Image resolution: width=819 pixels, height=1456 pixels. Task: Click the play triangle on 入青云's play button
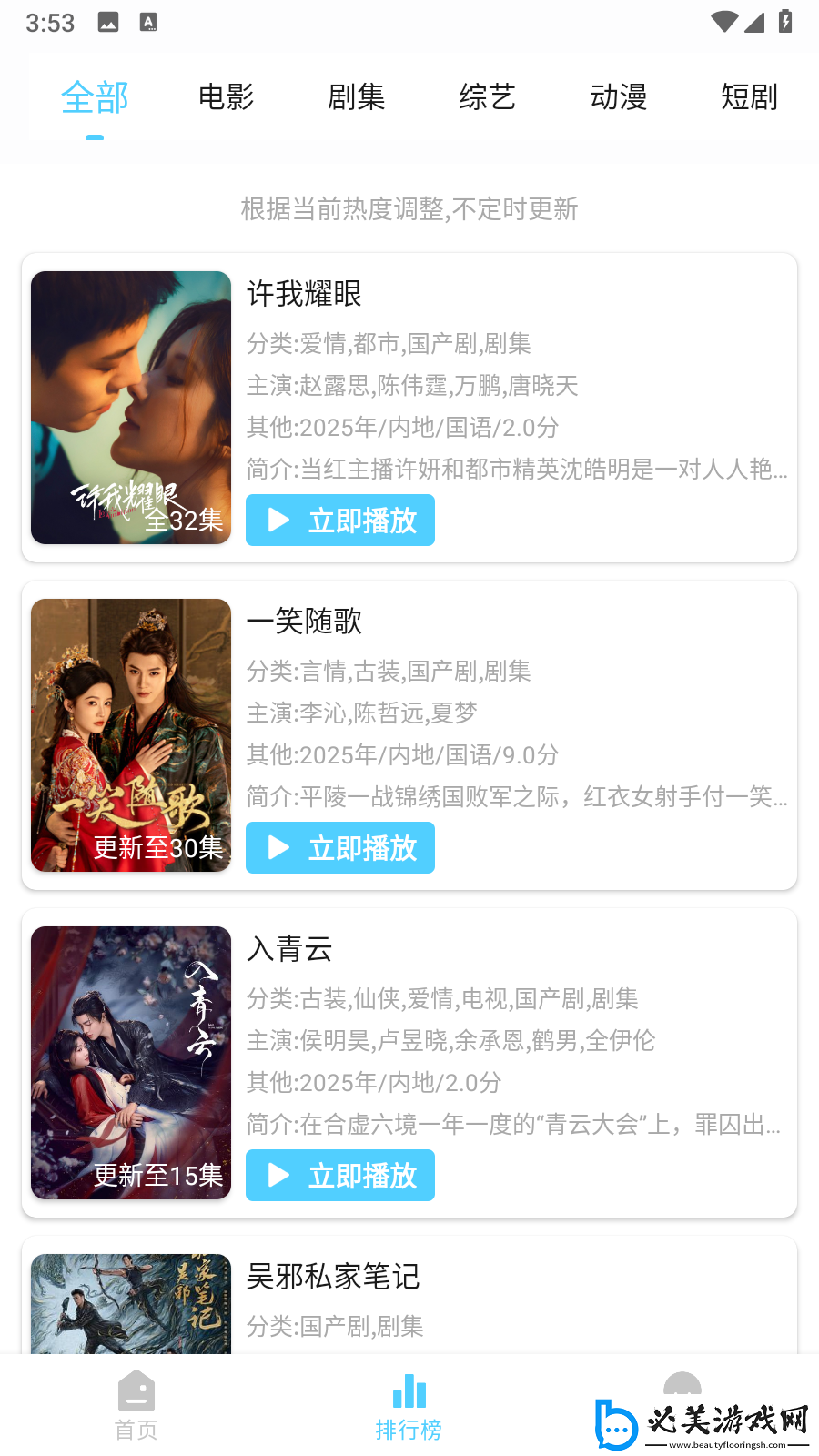tap(278, 1175)
